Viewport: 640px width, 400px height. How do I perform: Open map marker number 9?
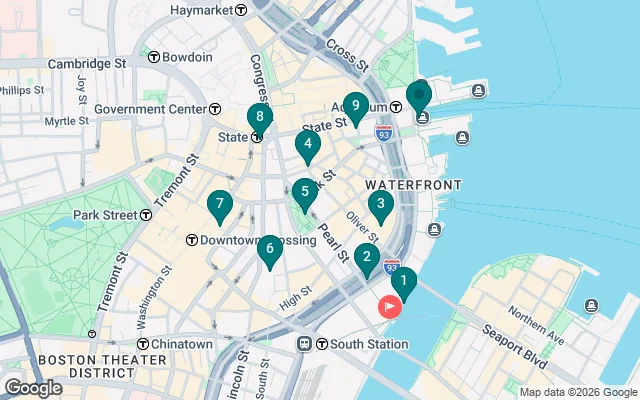click(x=354, y=106)
